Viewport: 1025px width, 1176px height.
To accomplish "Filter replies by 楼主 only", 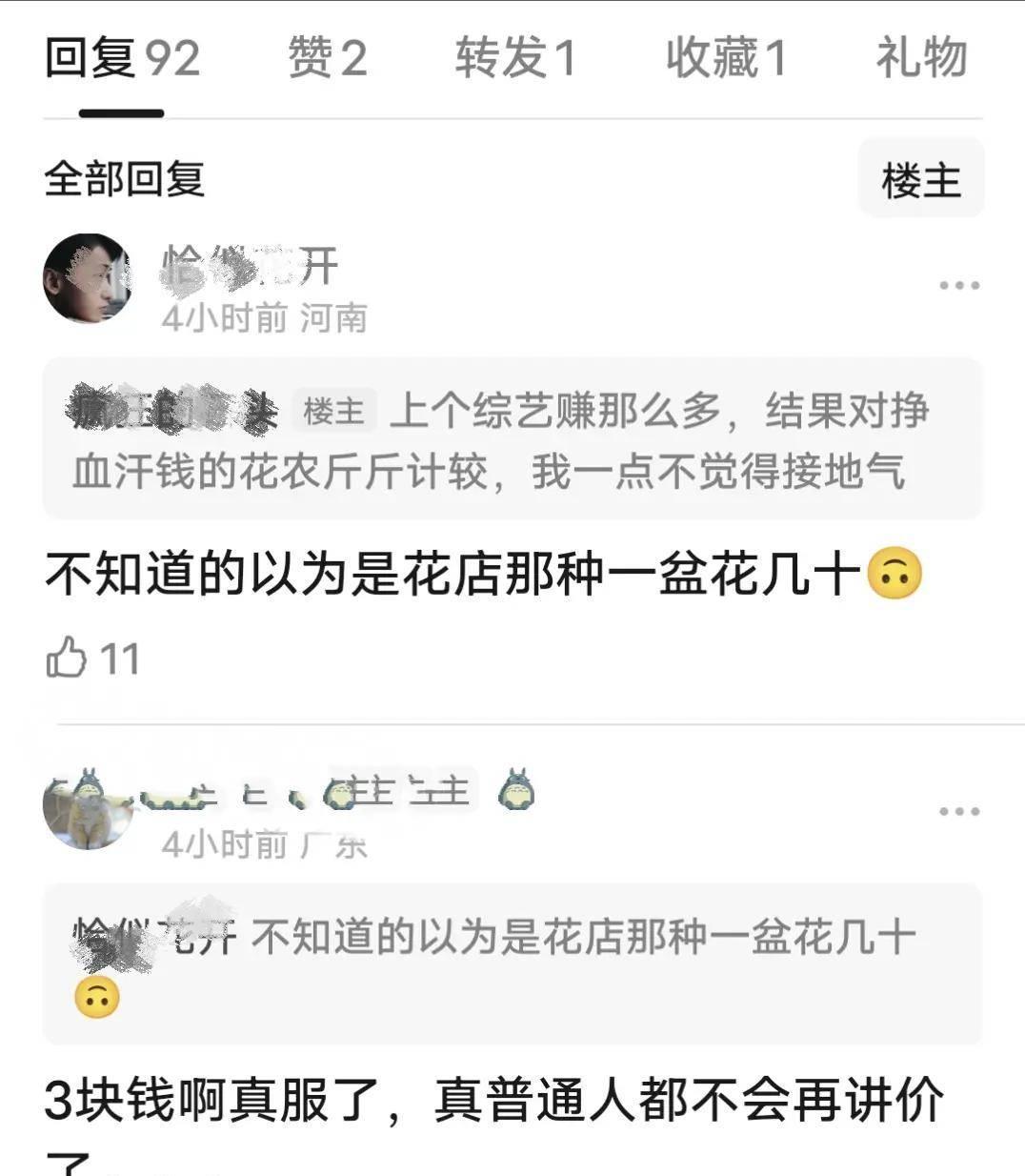I will (920, 179).
